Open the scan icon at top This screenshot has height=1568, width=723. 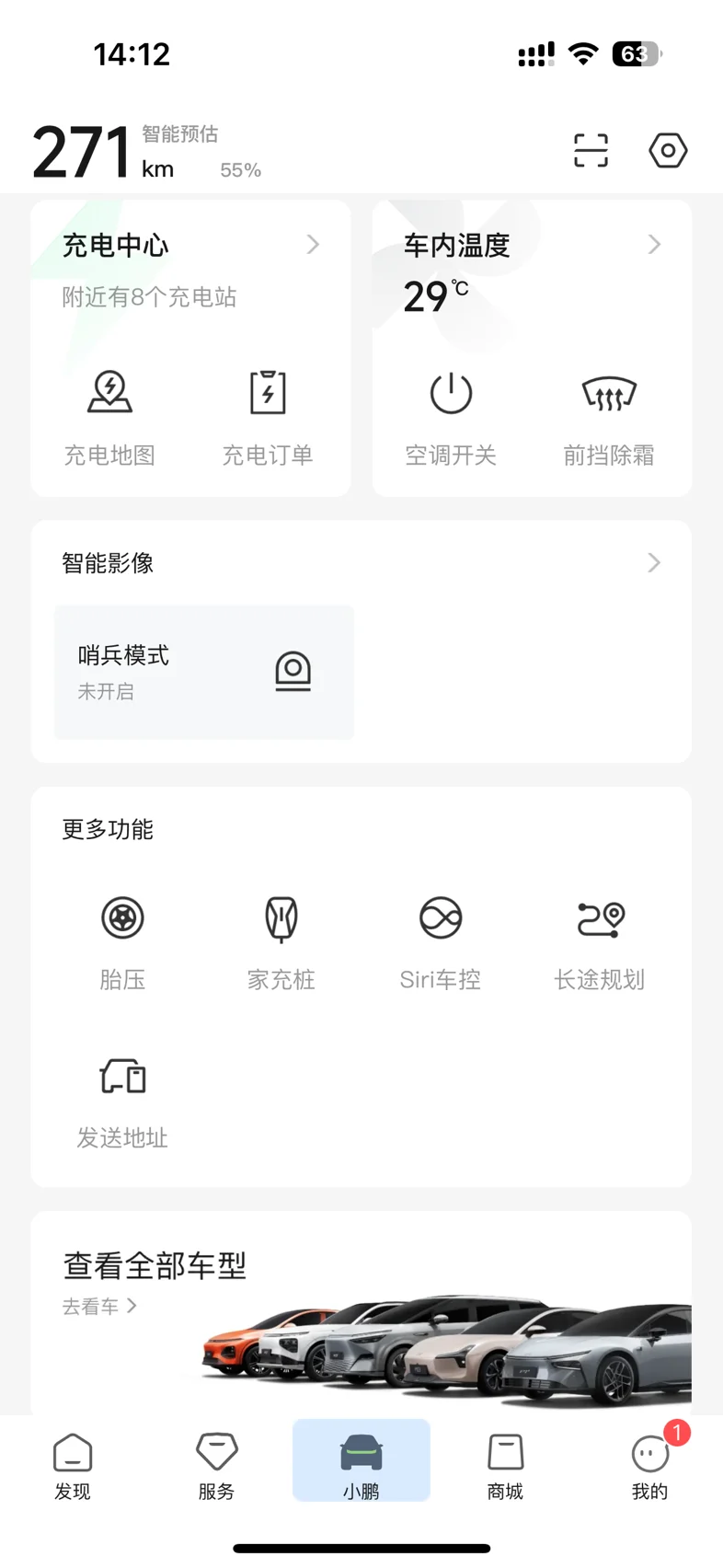point(591,150)
